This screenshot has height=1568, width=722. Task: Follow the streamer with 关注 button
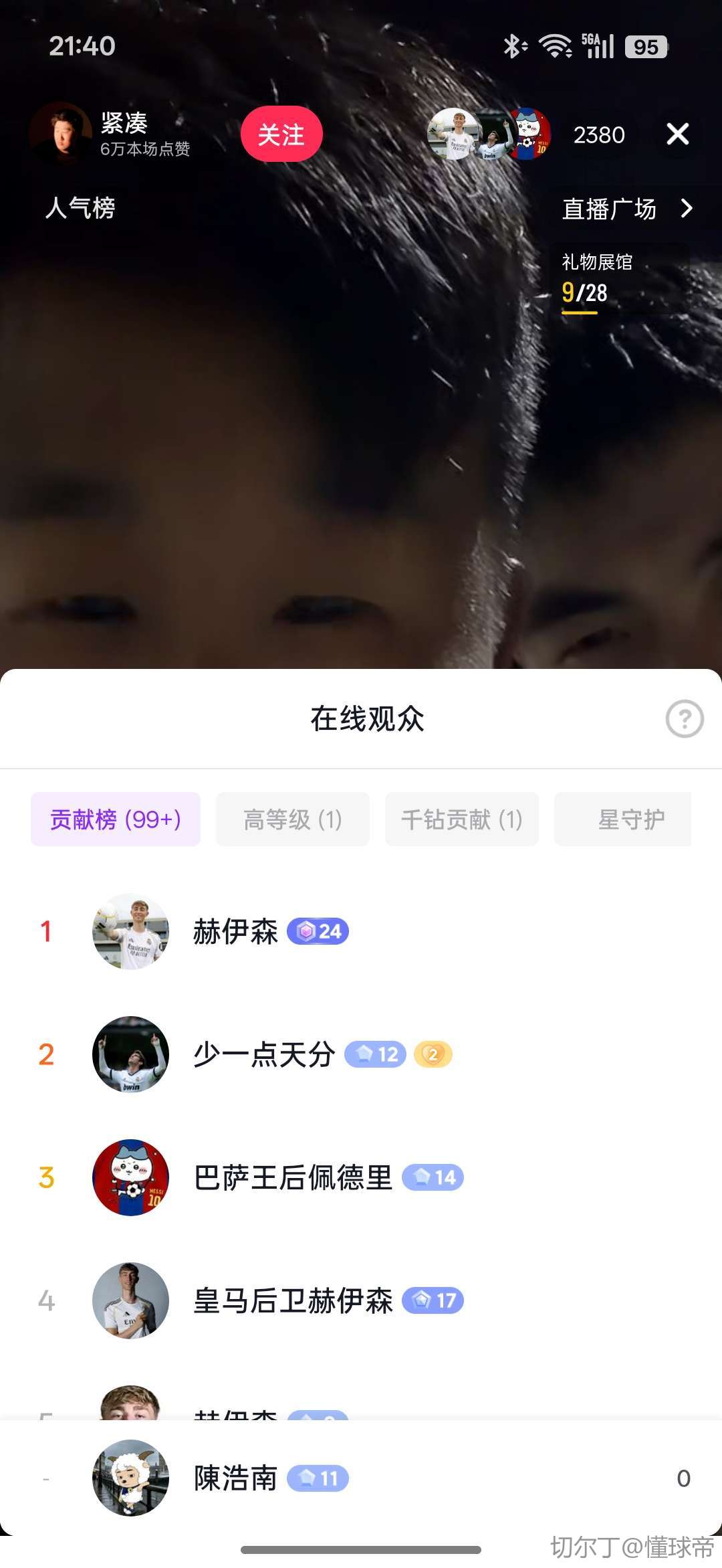[x=281, y=134]
